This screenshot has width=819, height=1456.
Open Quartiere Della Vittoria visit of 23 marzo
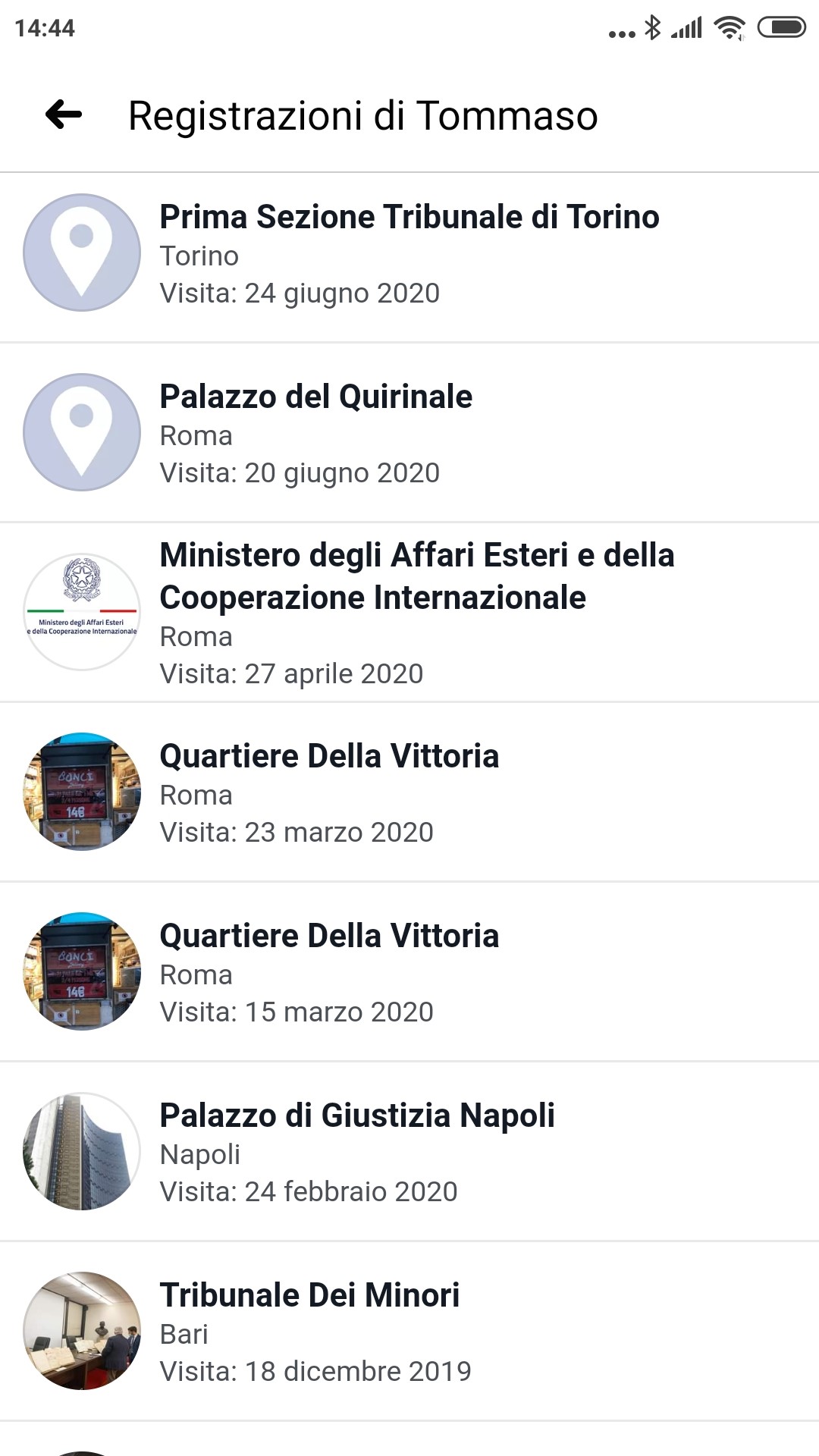[x=409, y=792]
